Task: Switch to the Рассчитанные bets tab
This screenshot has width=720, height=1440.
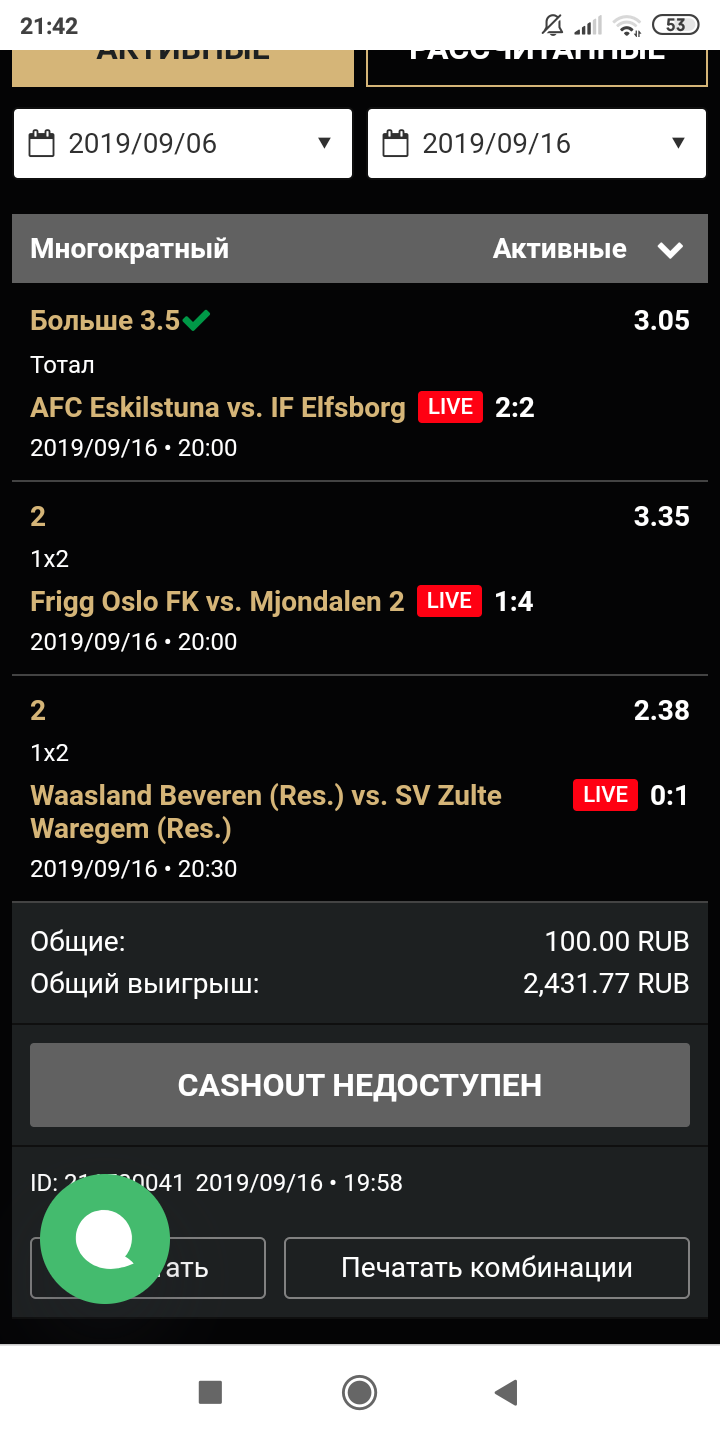Action: coord(537,66)
